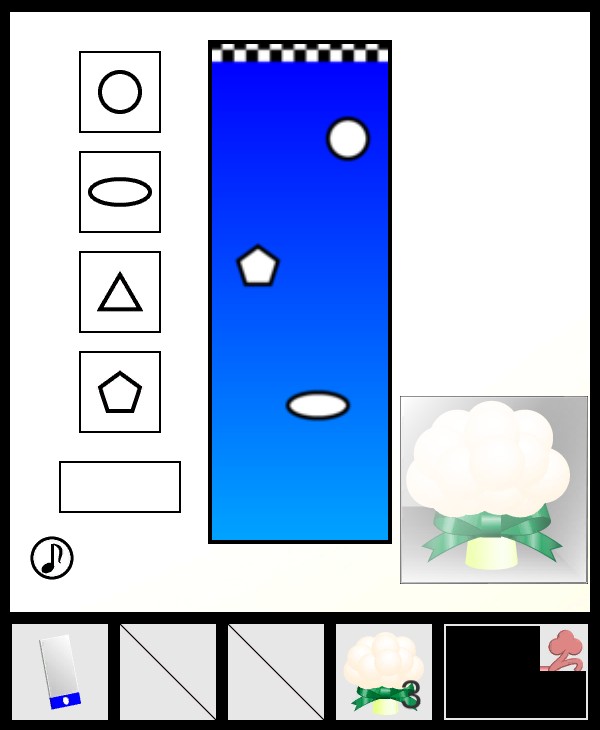The width and height of the screenshot is (600, 730).
Task: Select the circle shape button
Action: [x=120, y=92]
